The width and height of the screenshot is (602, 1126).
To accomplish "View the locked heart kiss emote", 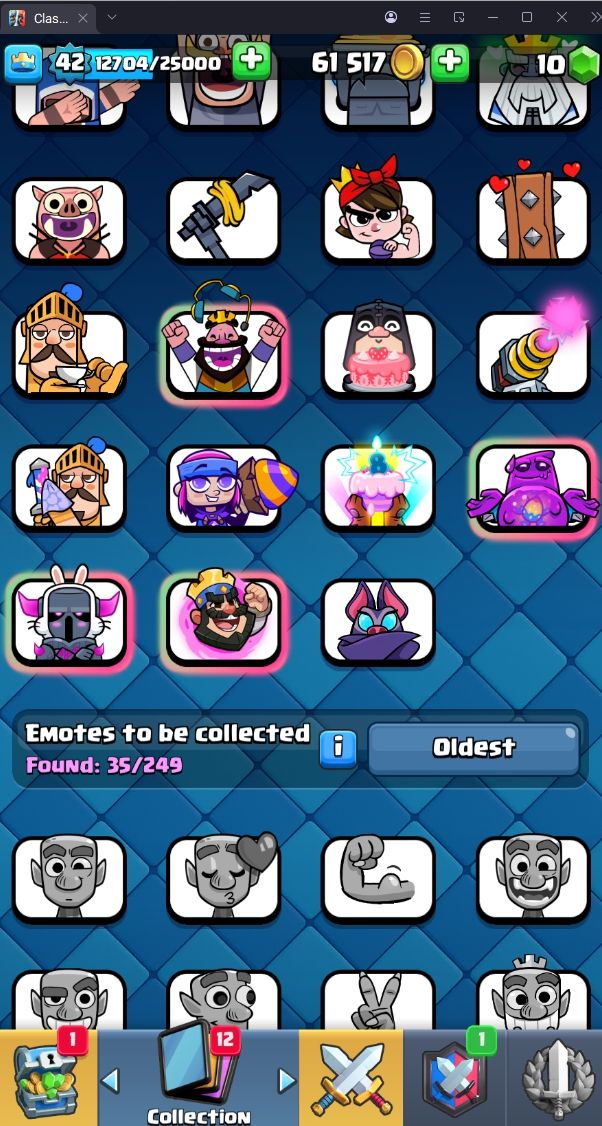I will (224, 878).
